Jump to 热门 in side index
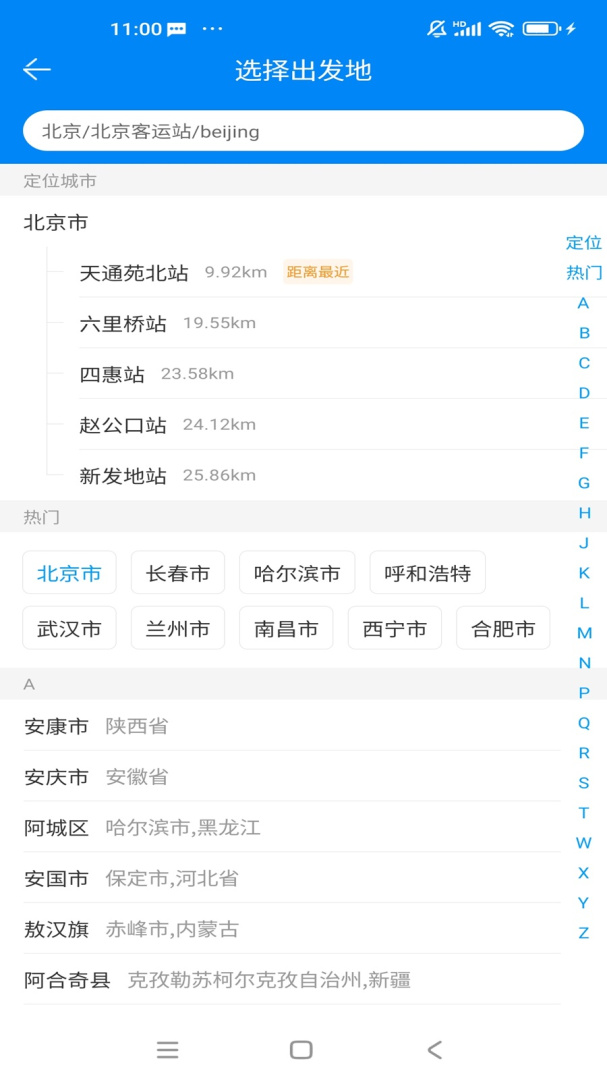Viewport: 607px width, 1080px height. (x=584, y=272)
